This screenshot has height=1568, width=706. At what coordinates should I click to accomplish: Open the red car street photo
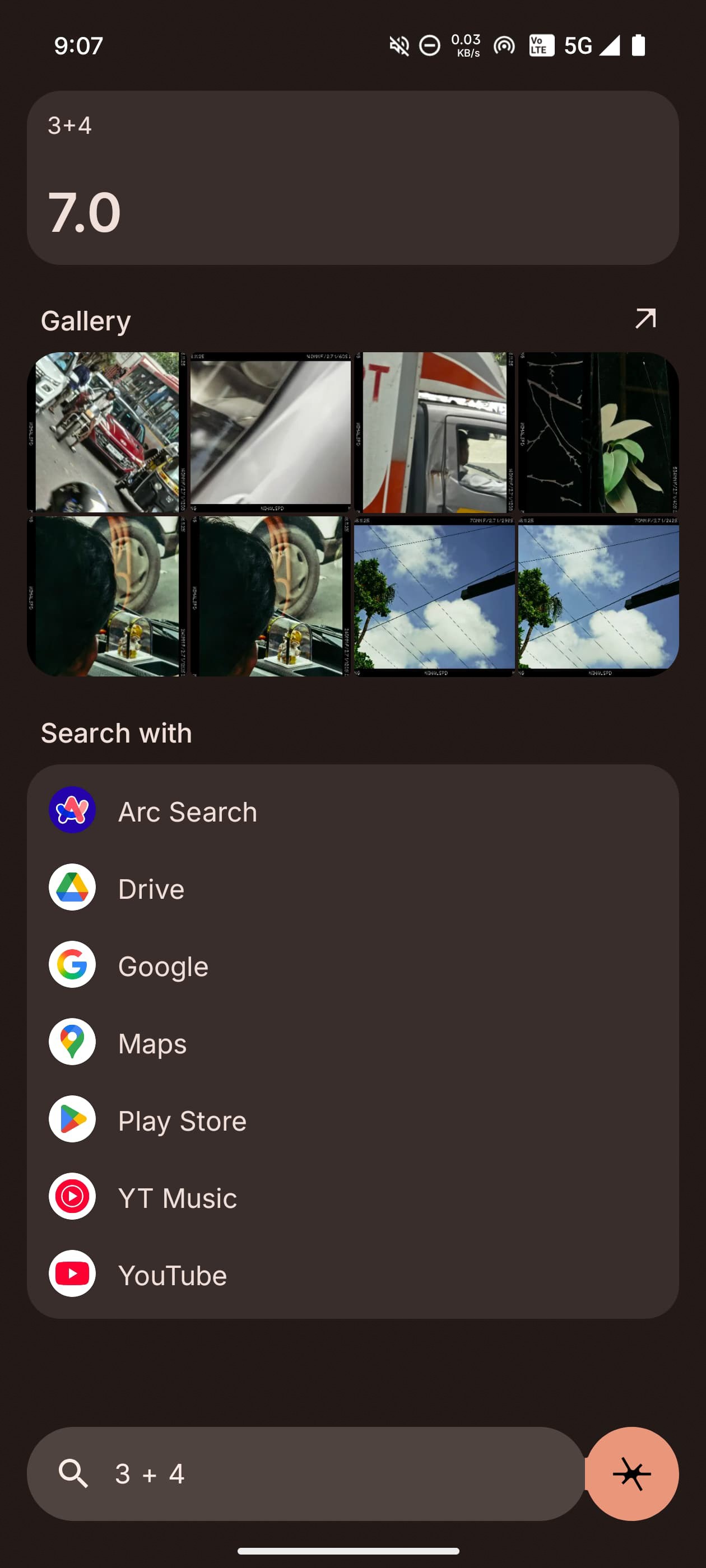tap(106, 432)
